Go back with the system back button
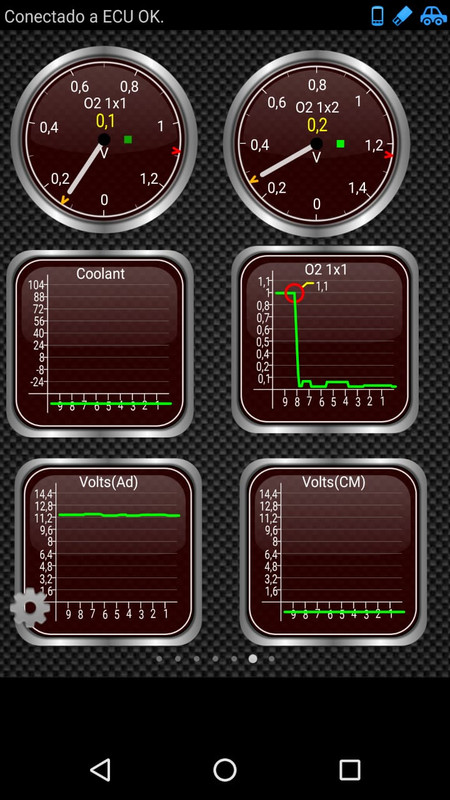Screen dimensions: 450x800 coord(100,769)
